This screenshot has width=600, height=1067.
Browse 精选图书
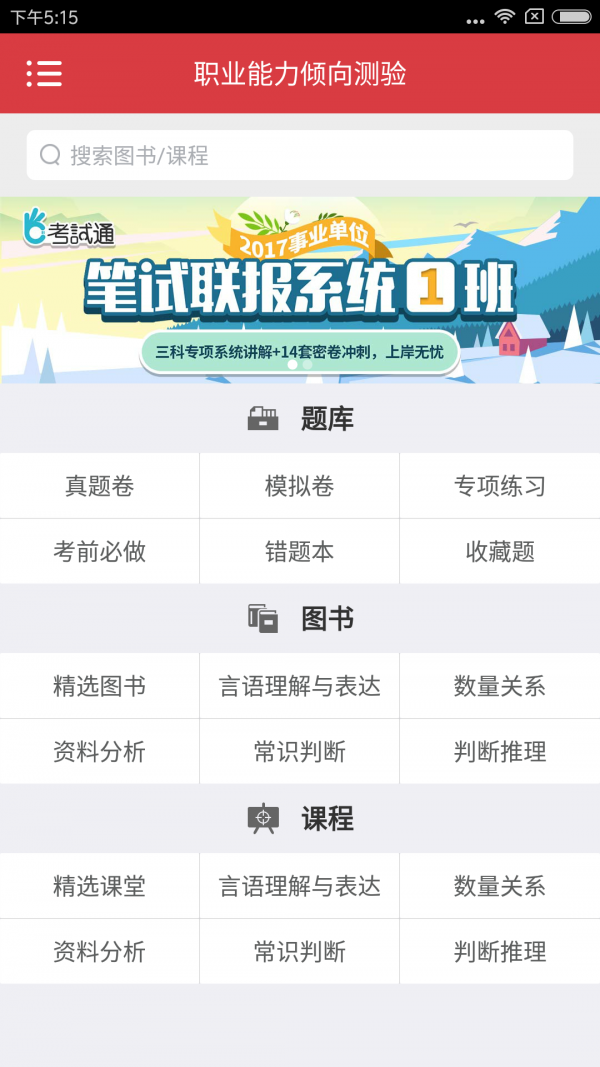[x=99, y=686]
